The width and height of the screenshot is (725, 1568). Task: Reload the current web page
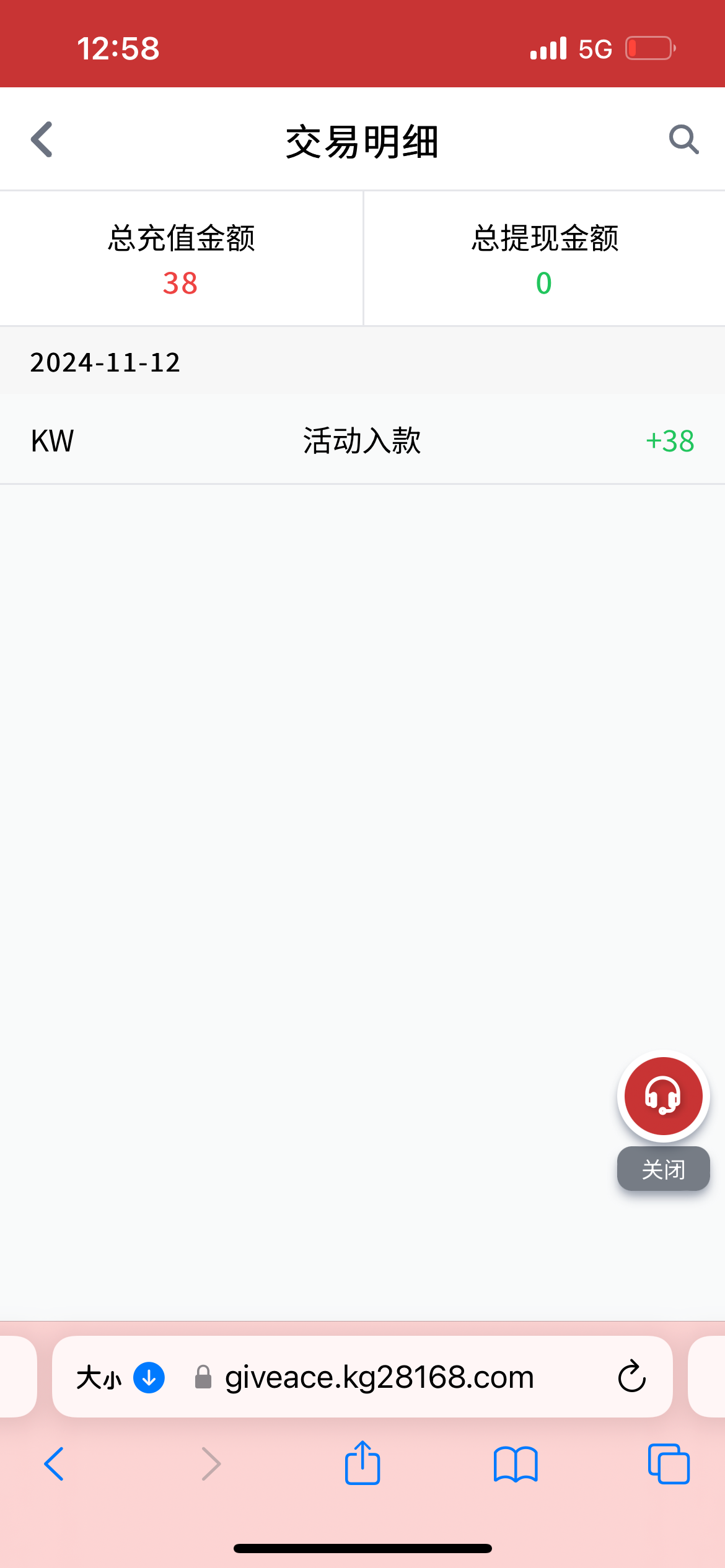tap(631, 1378)
